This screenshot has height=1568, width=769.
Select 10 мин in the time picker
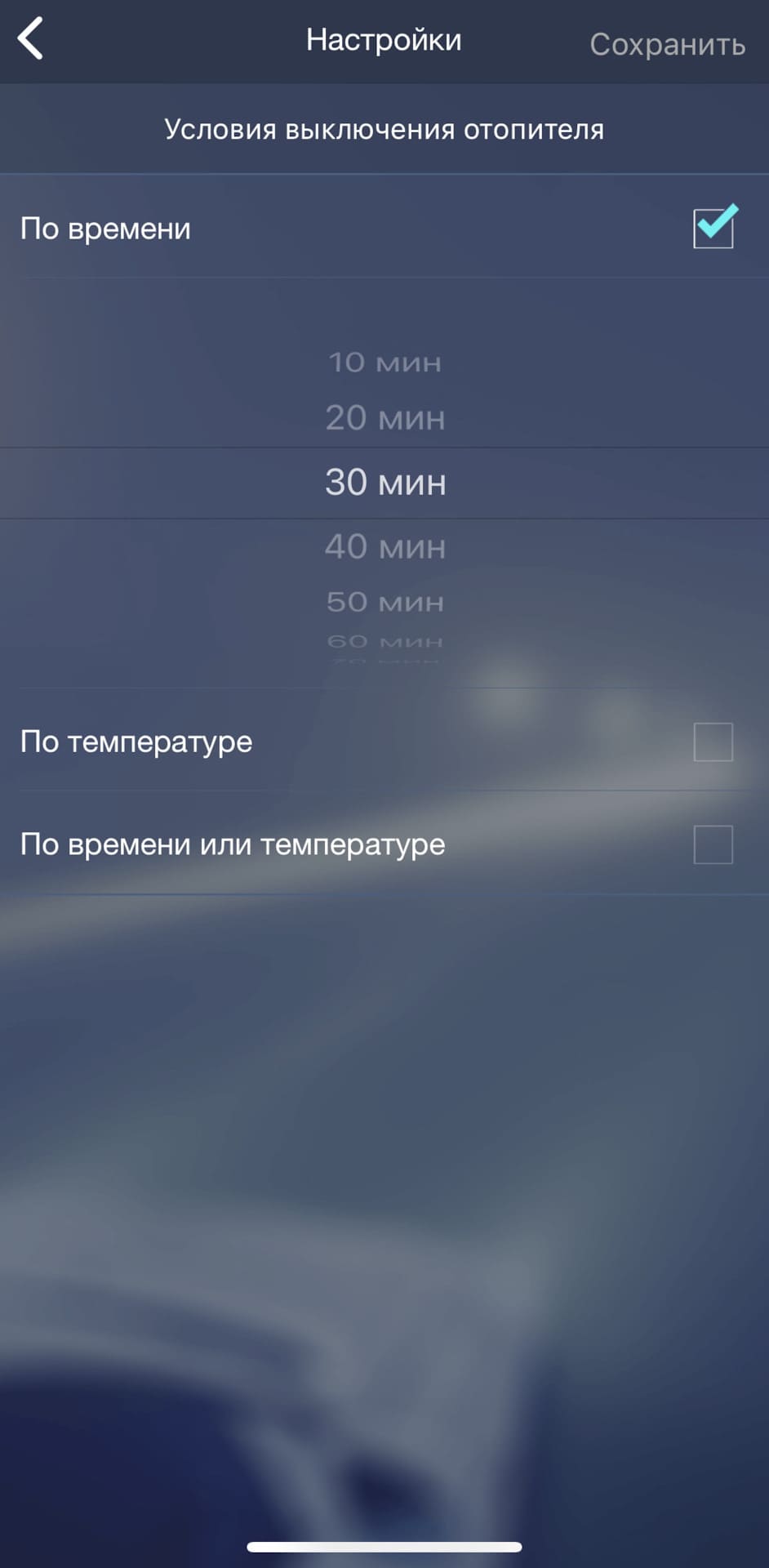384,363
